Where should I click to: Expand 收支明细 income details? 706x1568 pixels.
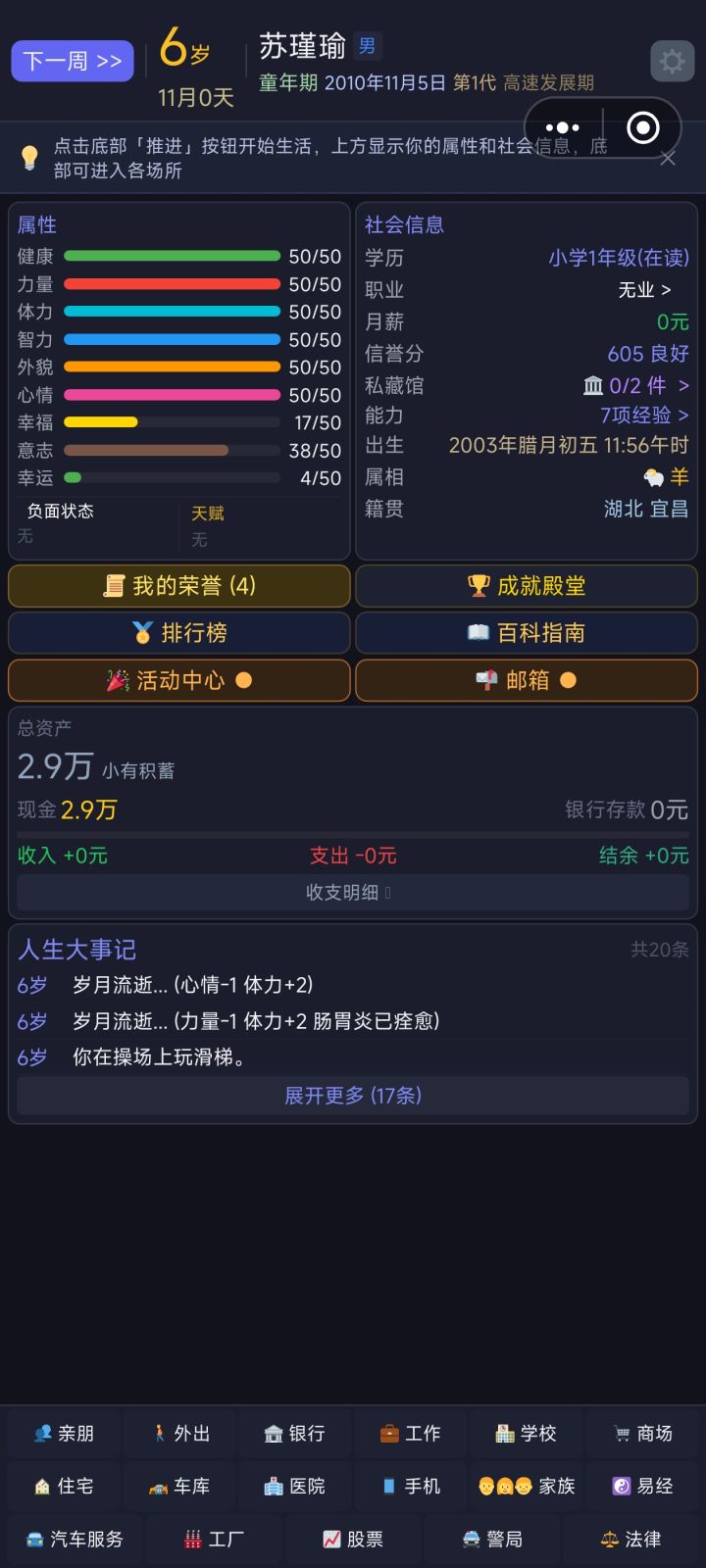tap(352, 893)
